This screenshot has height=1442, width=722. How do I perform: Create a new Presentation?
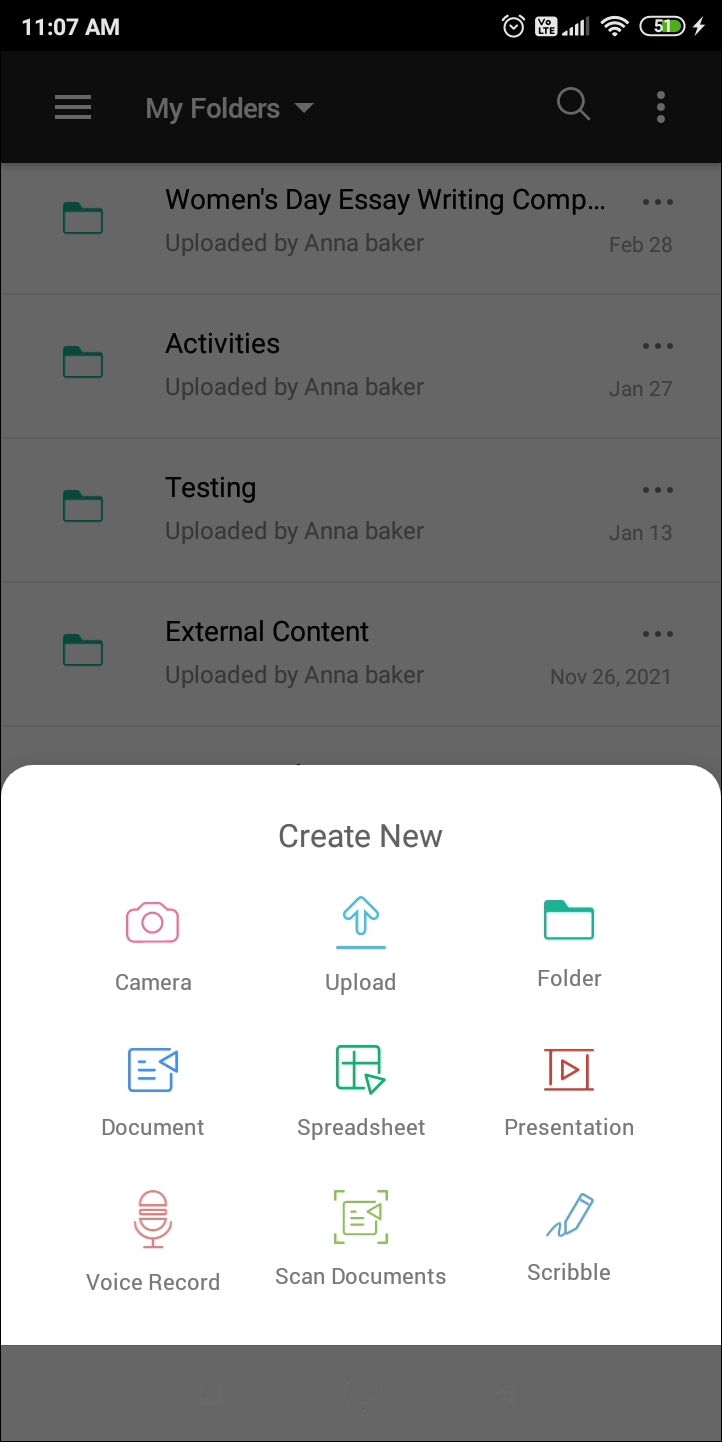tap(569, 1090)
